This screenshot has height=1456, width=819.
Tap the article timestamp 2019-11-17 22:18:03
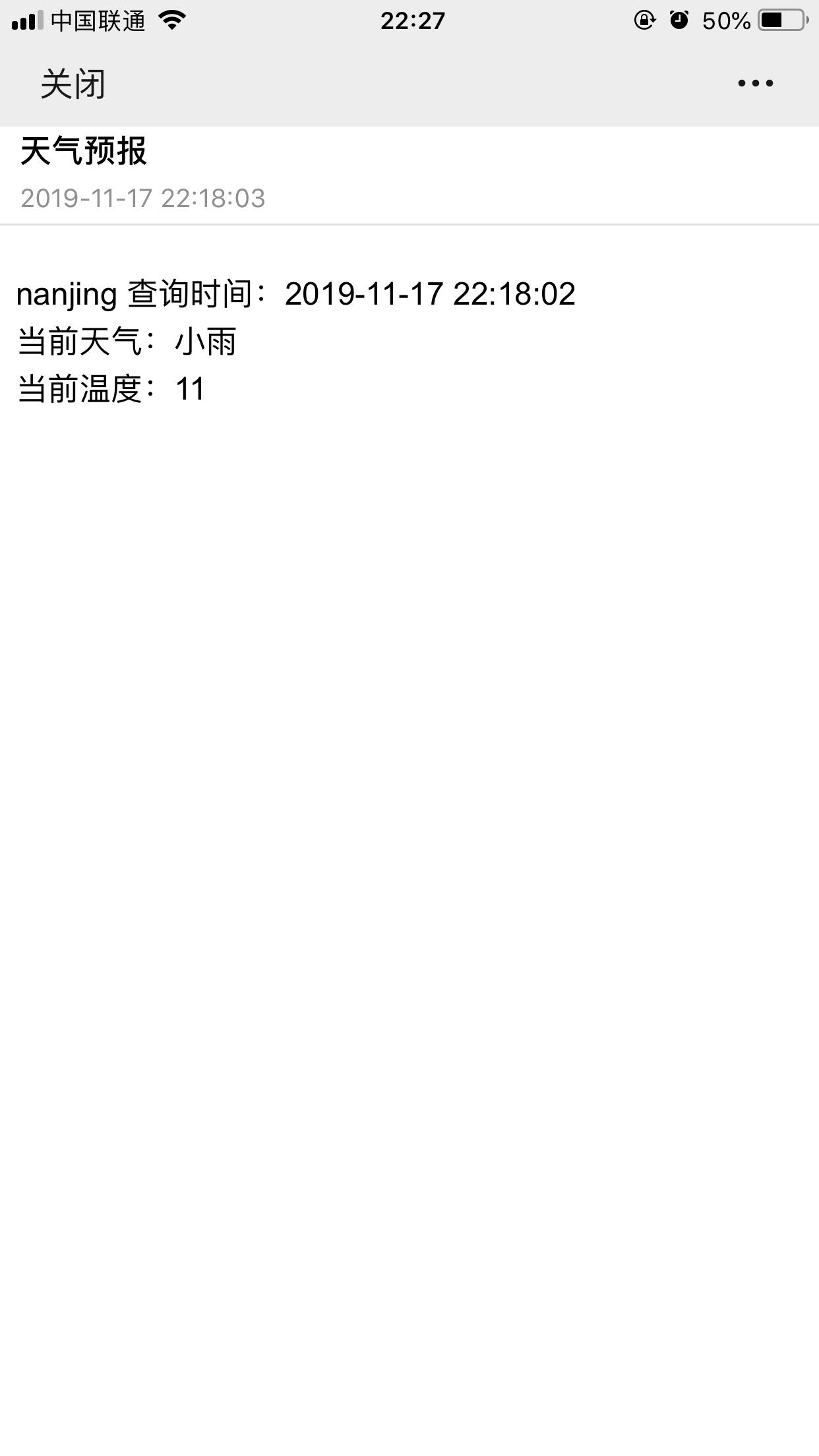point(144,196)
